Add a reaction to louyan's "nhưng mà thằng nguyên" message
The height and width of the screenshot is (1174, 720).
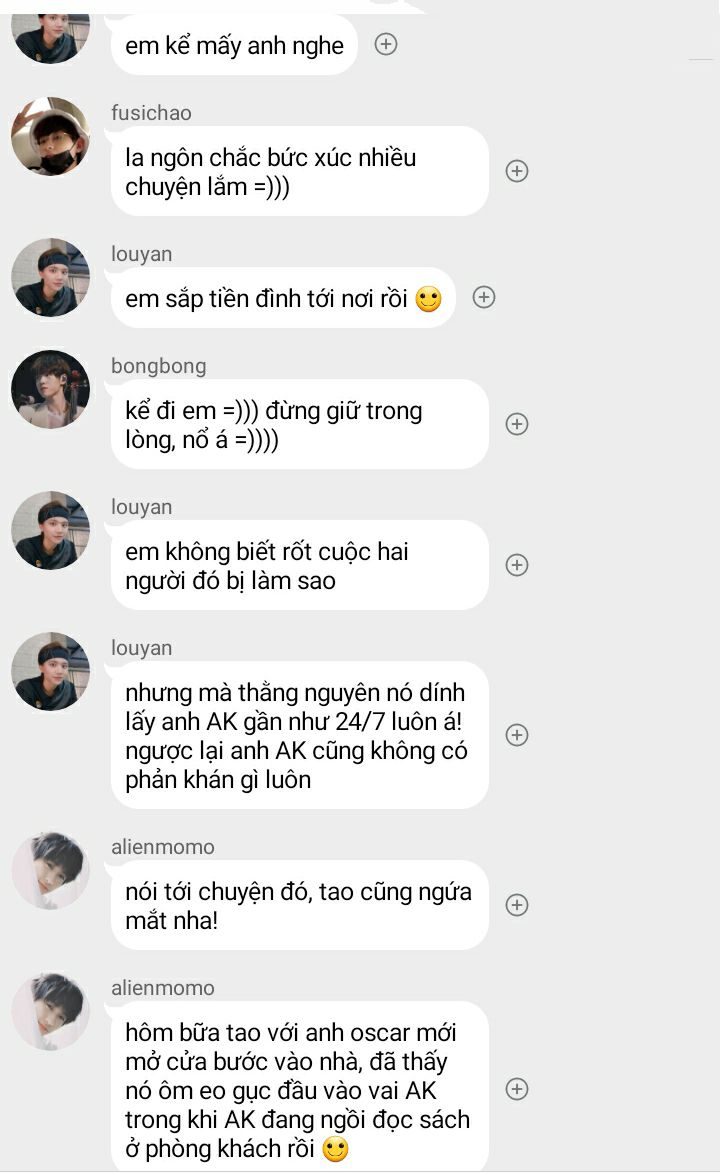516,735
